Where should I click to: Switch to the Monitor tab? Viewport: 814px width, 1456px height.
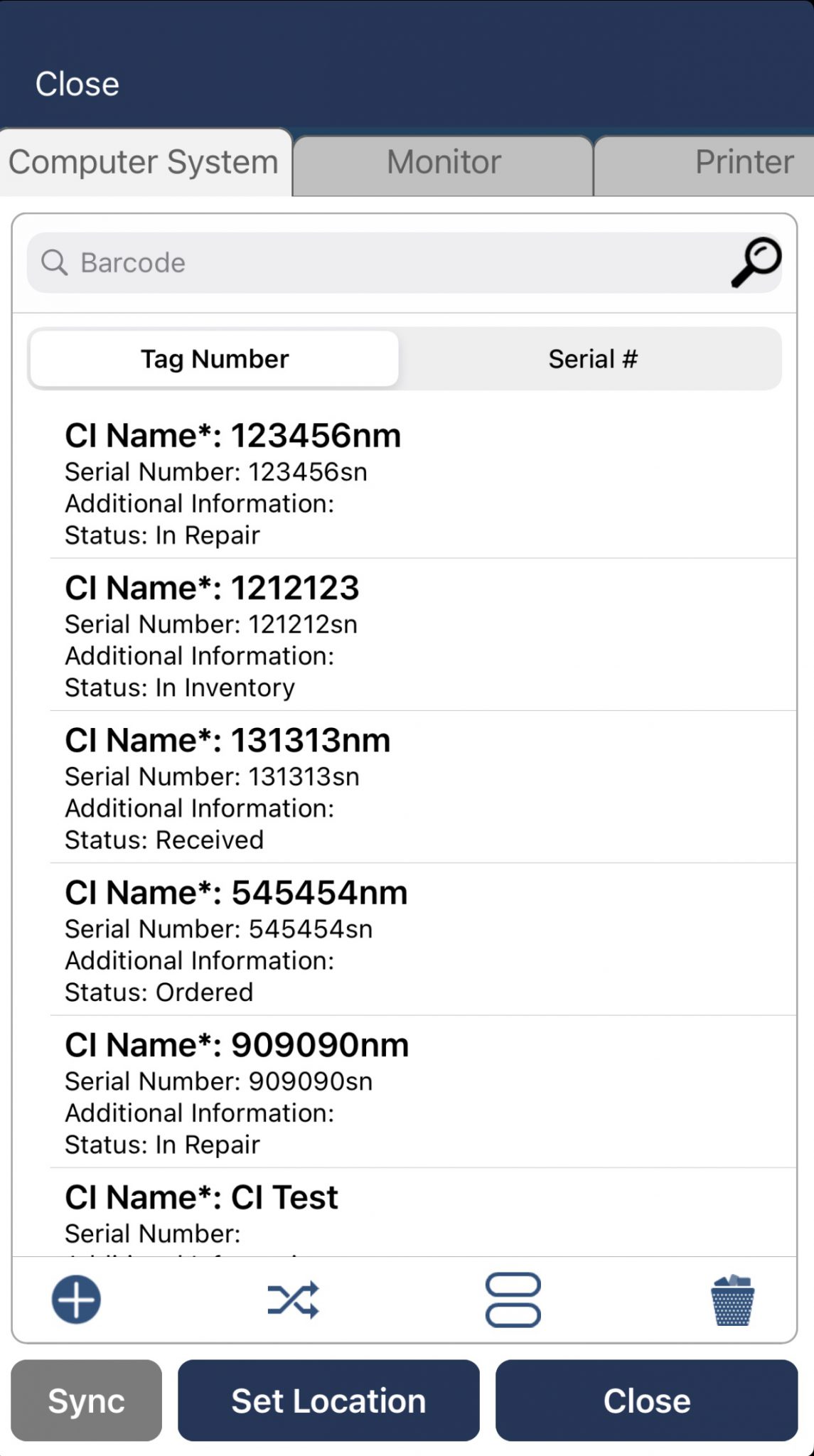pyautogui.click(x=441, y=162)
